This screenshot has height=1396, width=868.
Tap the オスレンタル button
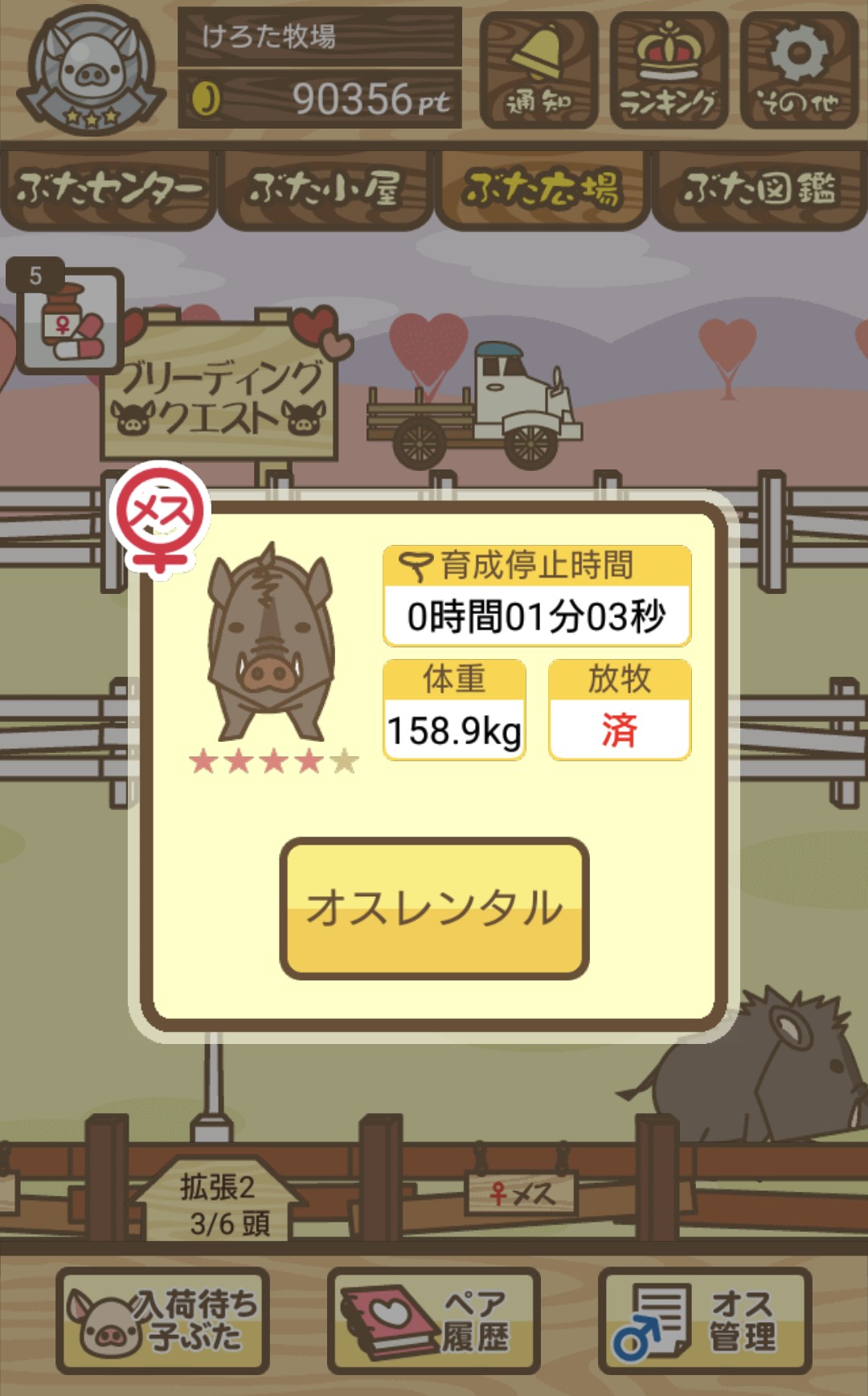tap(434, 908)
